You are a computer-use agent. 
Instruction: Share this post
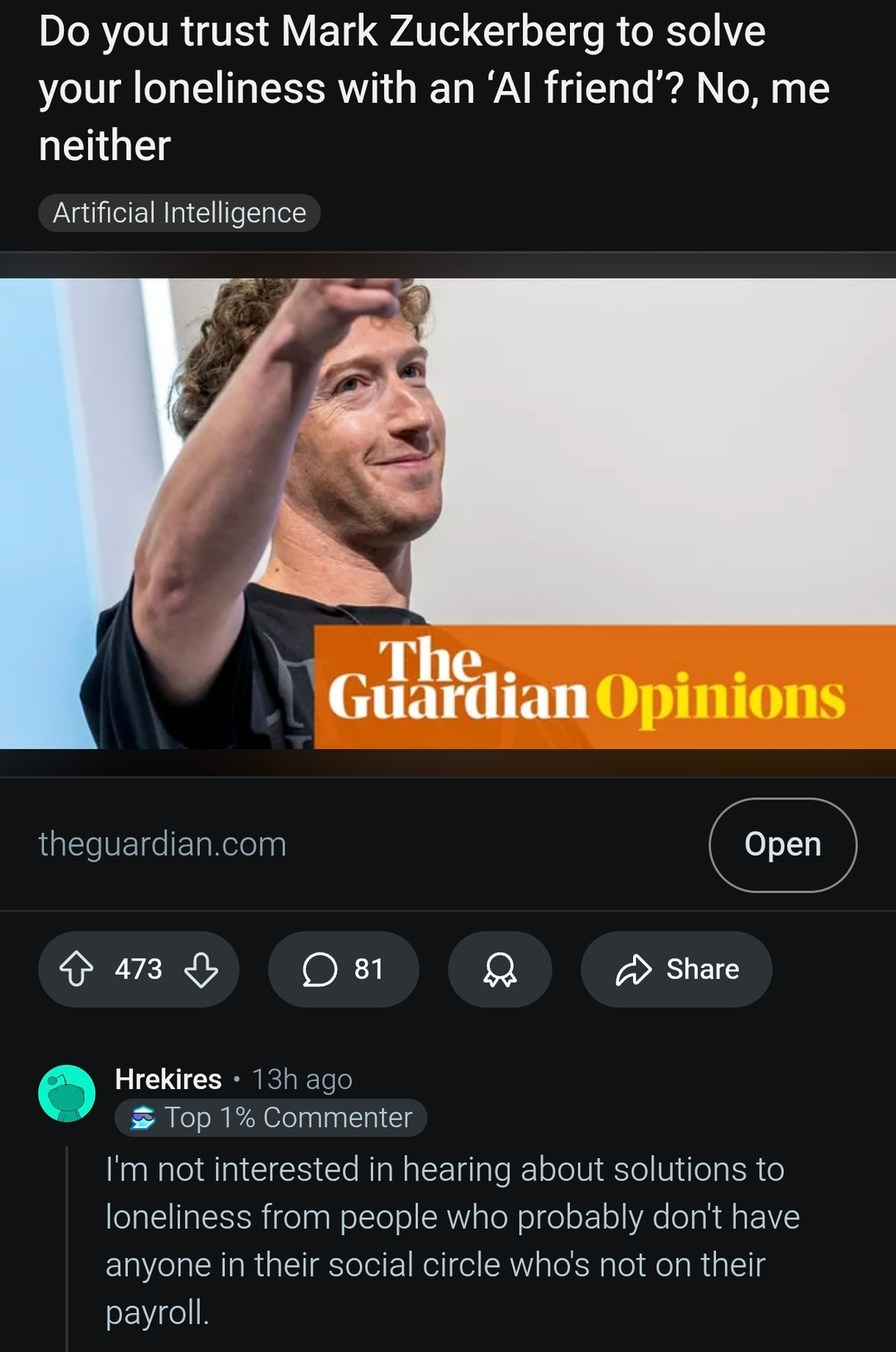[676, 969]
